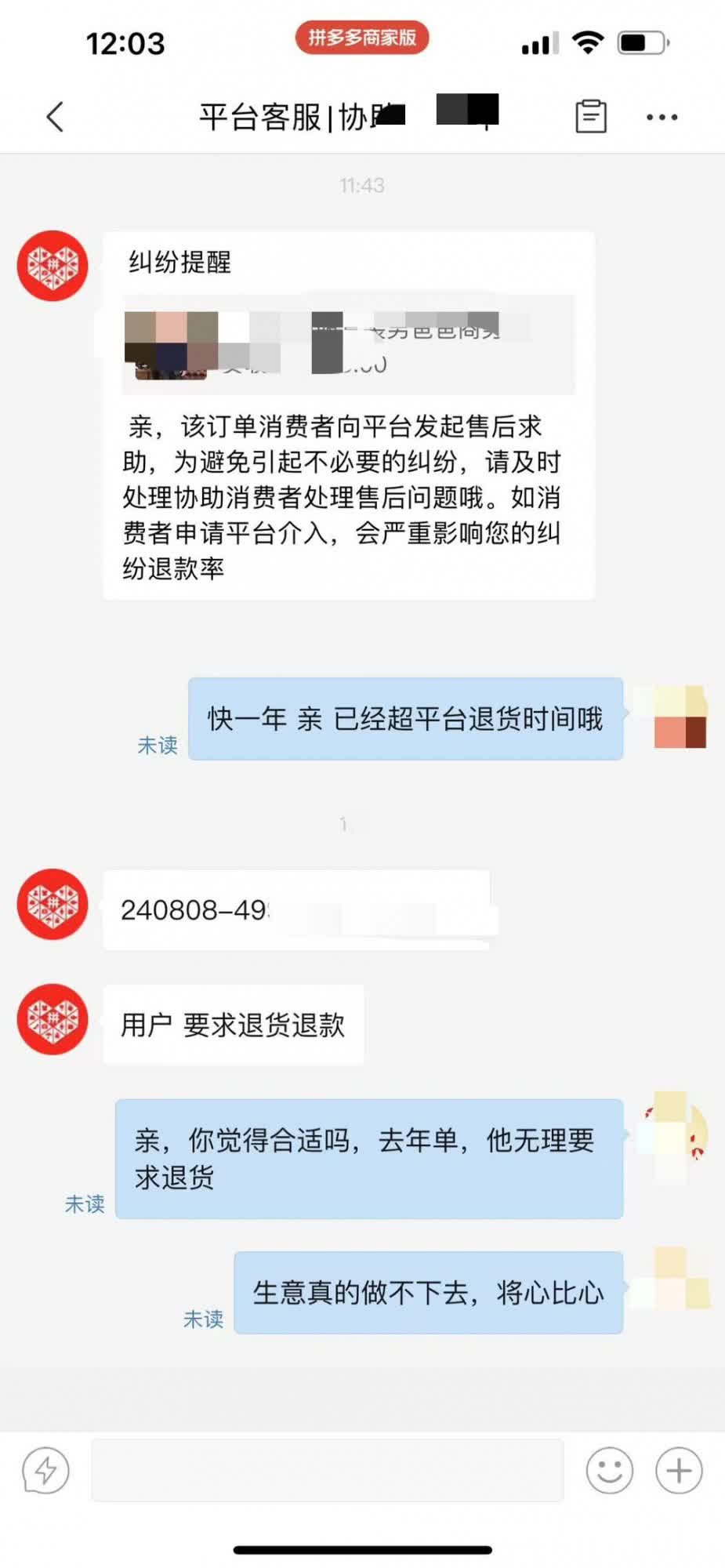Screen dimensions: 725x1568
Task: Open the quick replies lightning icon
Action: click(x=45, y=1471)
